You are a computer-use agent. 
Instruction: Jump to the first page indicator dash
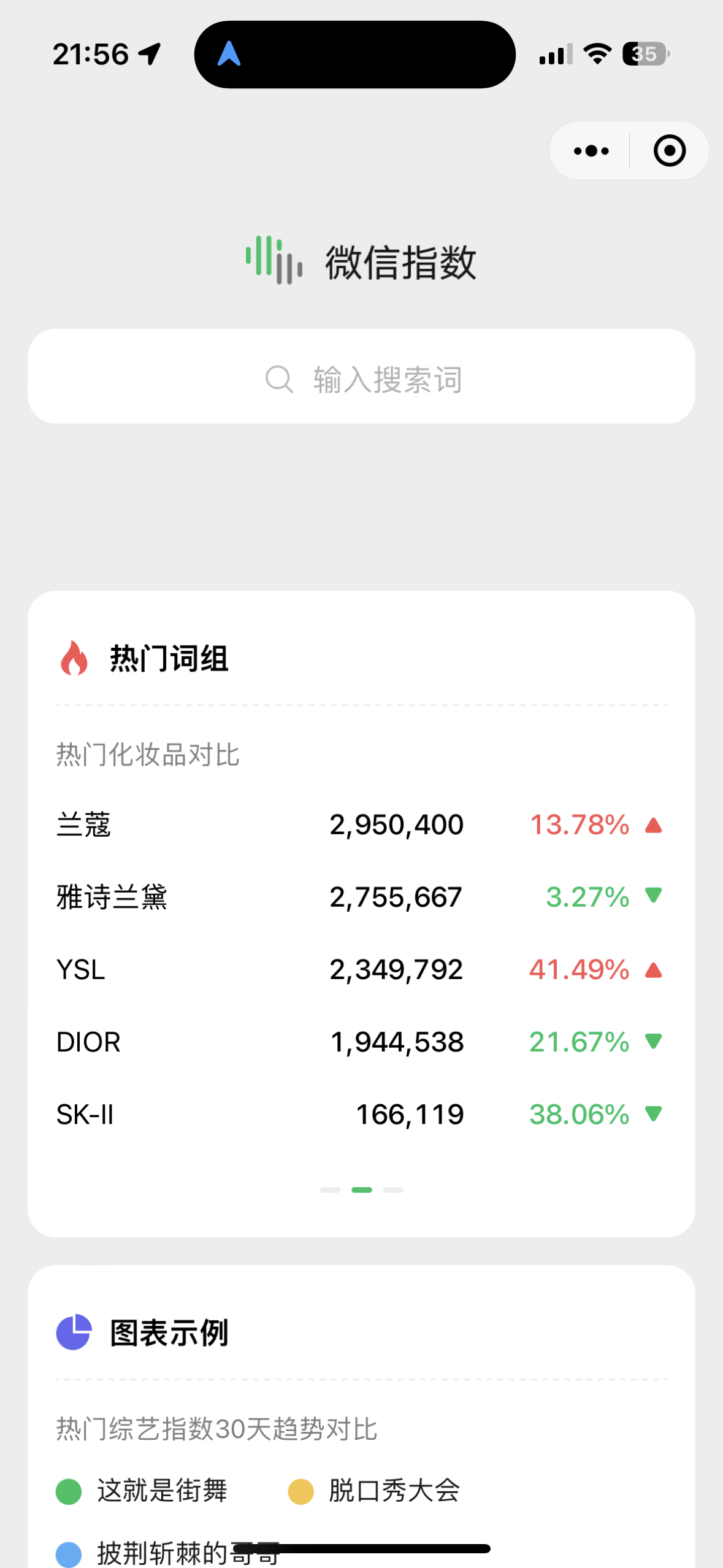pyautogui.click(x=330, y=1189)
